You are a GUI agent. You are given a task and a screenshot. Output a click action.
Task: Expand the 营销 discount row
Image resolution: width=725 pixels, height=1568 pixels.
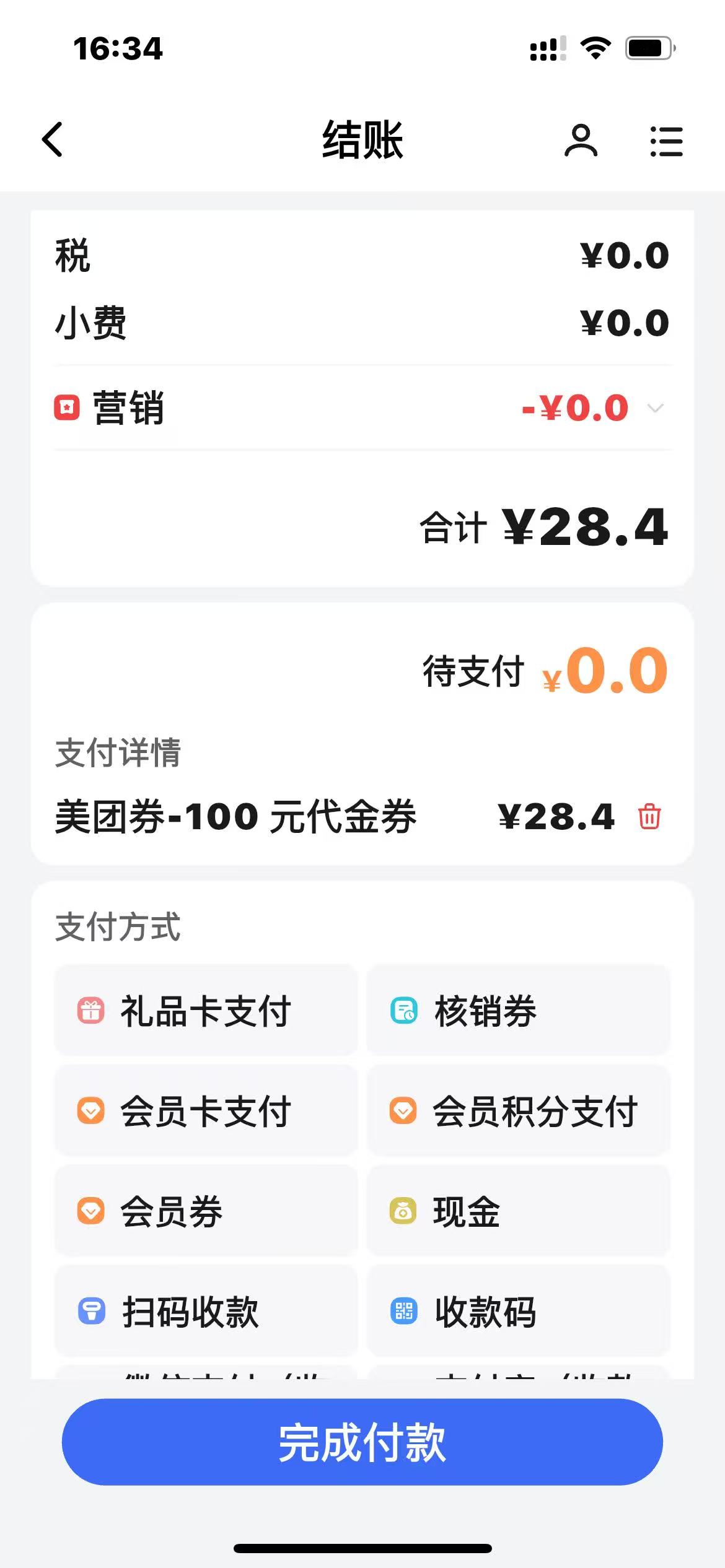point(655,408)
